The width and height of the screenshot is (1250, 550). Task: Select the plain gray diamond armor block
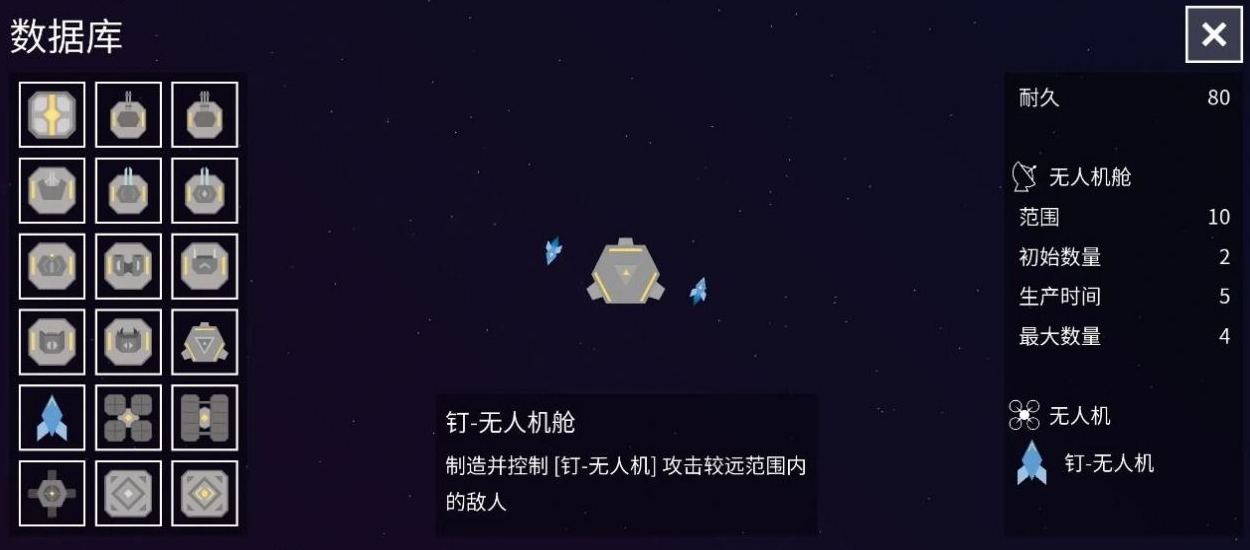click(x=128, y=493)
